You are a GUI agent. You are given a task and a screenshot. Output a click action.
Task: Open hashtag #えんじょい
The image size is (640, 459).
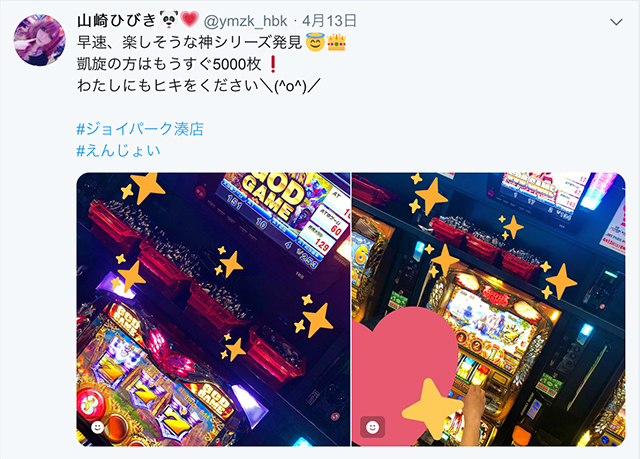pyautogui.click(x=118, y=151)
